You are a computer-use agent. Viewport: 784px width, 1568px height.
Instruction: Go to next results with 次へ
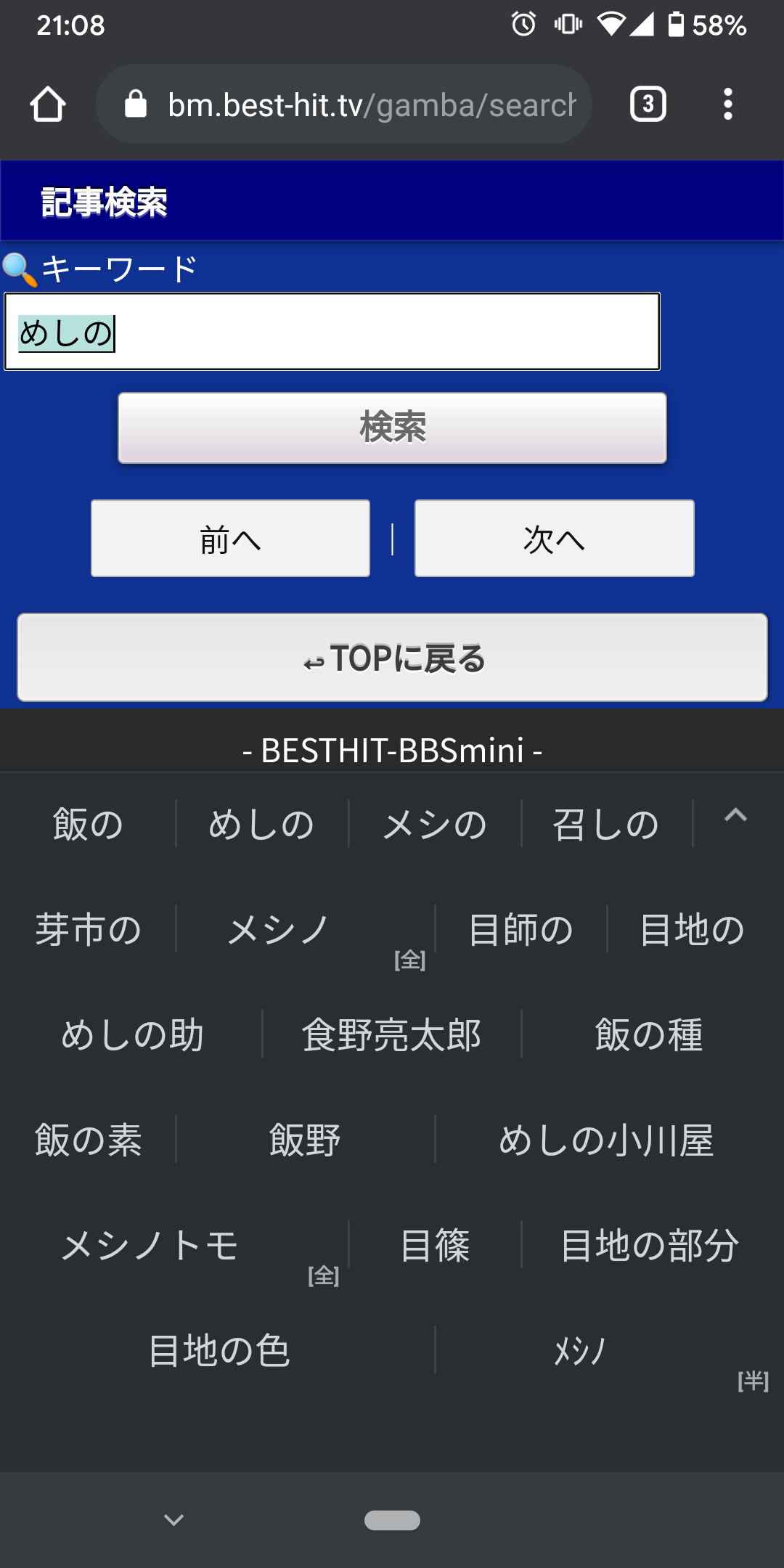coord(554,539)
